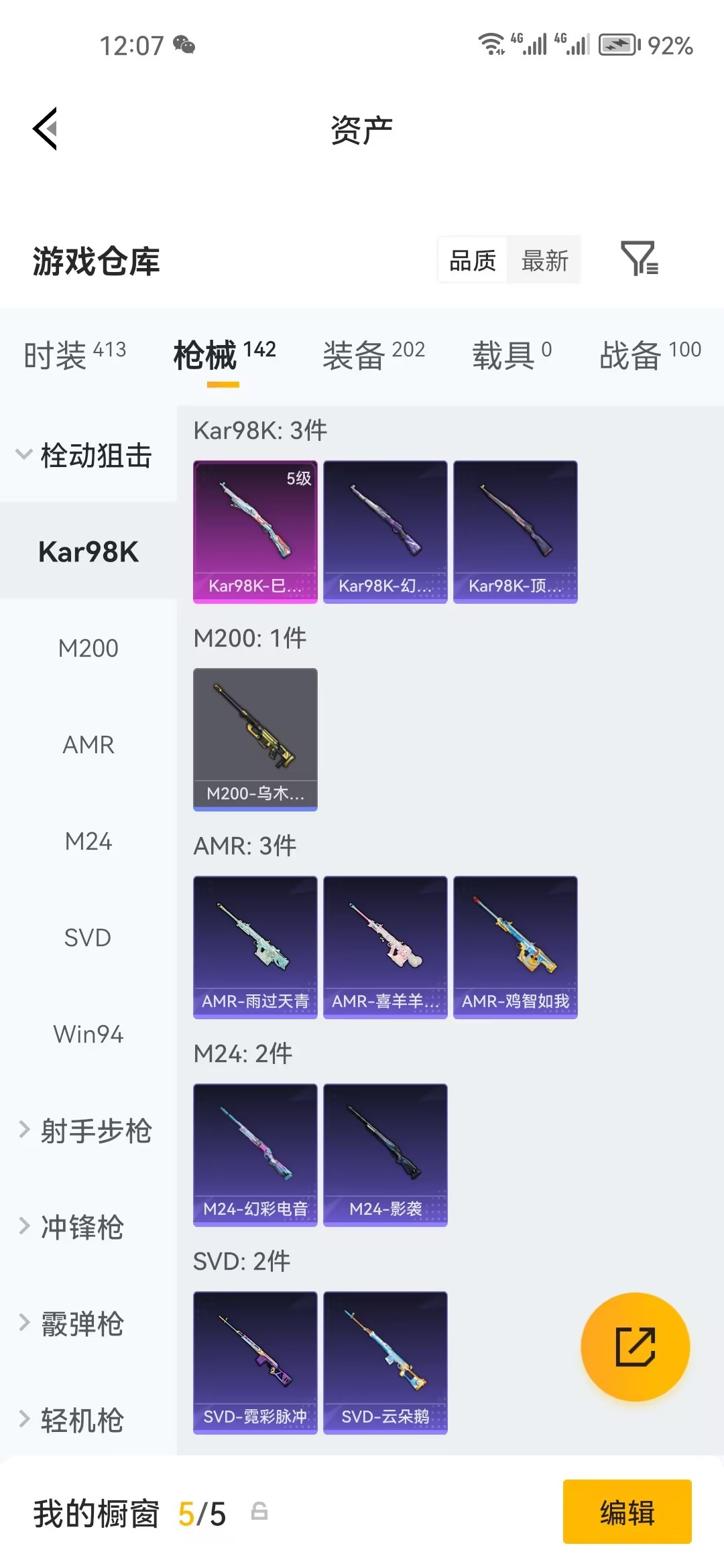Go back from the 资产 page

coord(46,129)
